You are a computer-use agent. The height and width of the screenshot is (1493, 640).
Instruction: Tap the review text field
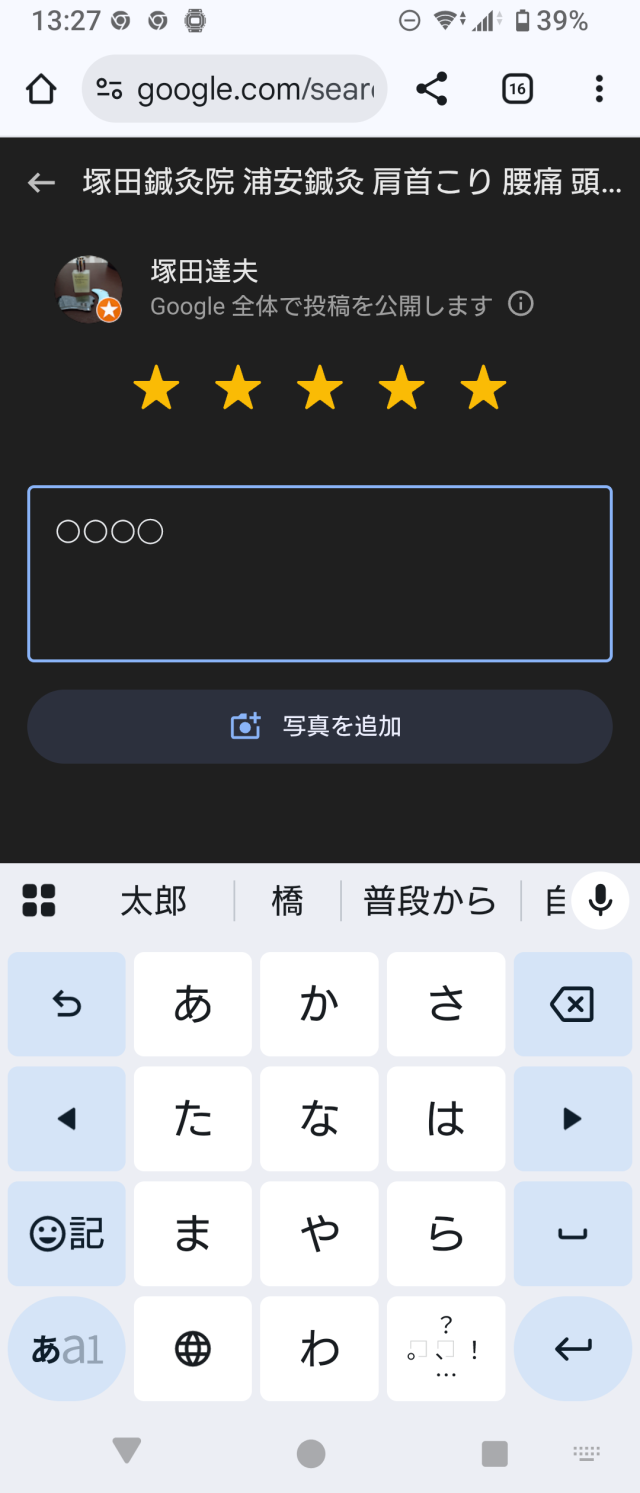pos(320,573)
